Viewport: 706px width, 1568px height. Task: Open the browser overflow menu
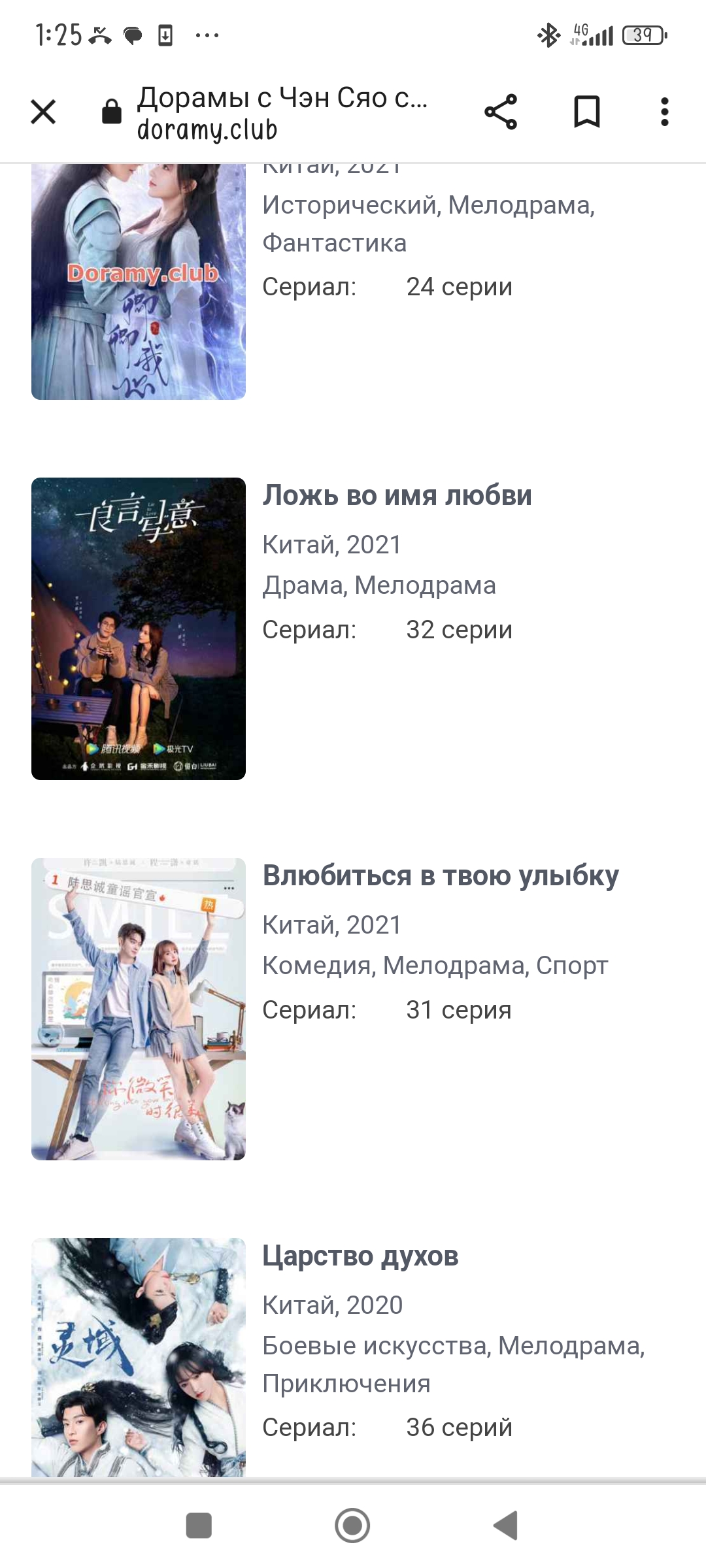coord(664,112)
